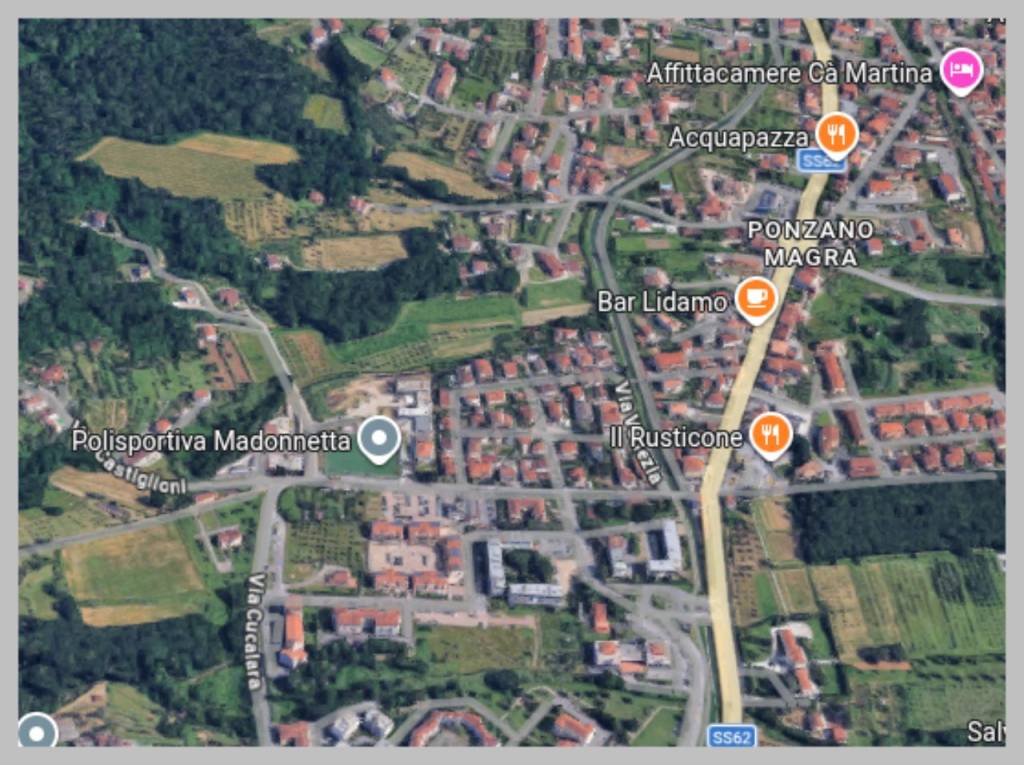Tap the Bar Lidamo cafe pin
Viewport: 1024px width, 765px height.
[756, 298]
